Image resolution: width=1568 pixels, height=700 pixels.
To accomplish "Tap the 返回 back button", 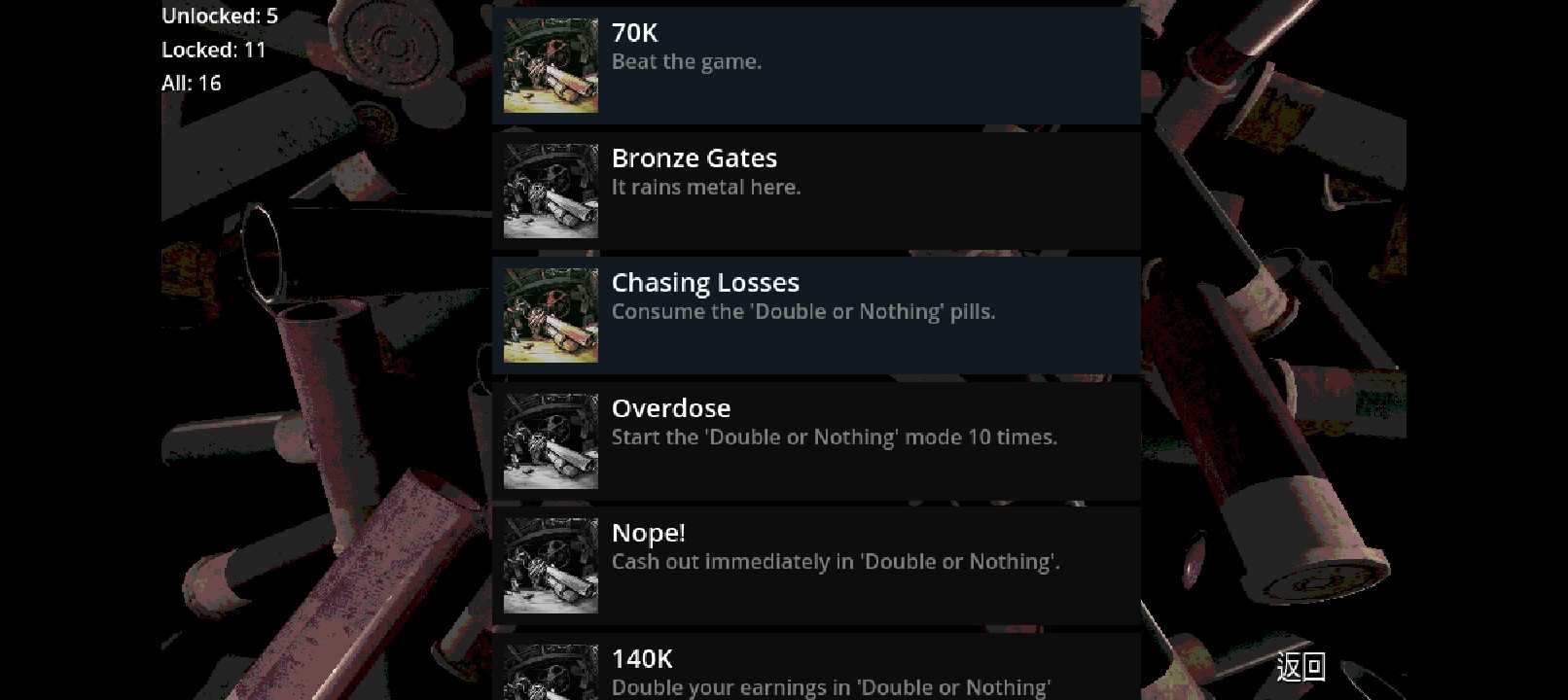I will pos(1301,666).
